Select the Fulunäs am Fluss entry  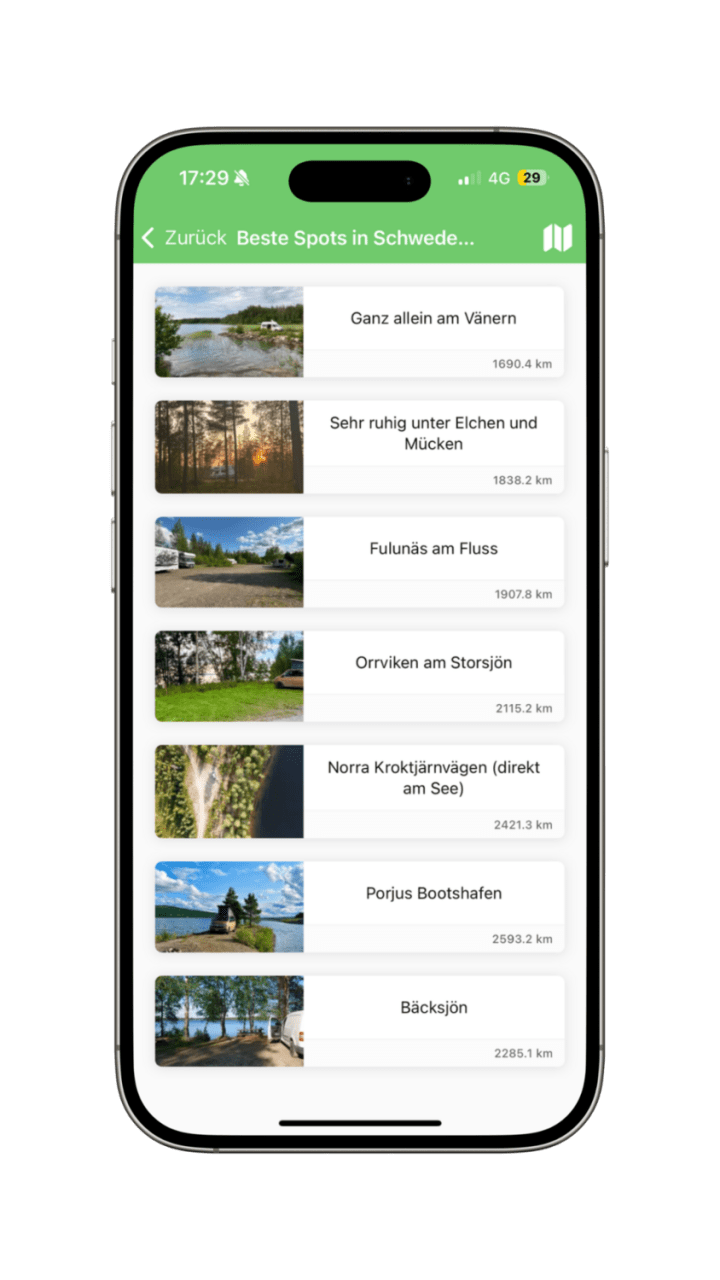tap(432, 548)
